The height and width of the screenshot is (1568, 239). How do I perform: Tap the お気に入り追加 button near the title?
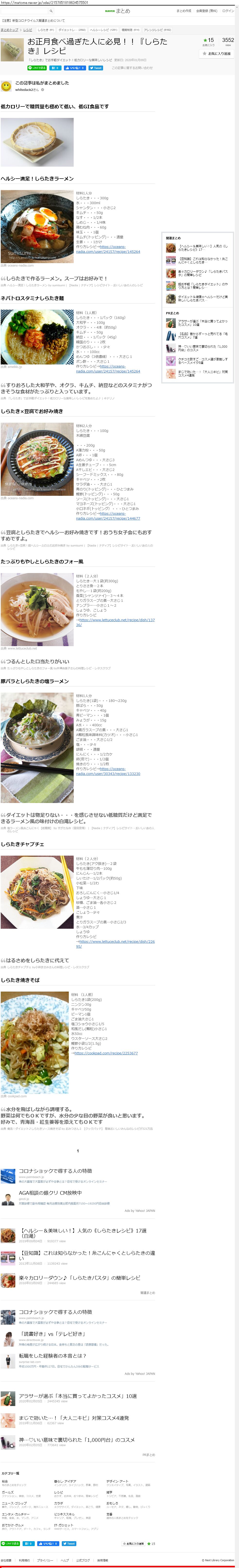point(217,54)
